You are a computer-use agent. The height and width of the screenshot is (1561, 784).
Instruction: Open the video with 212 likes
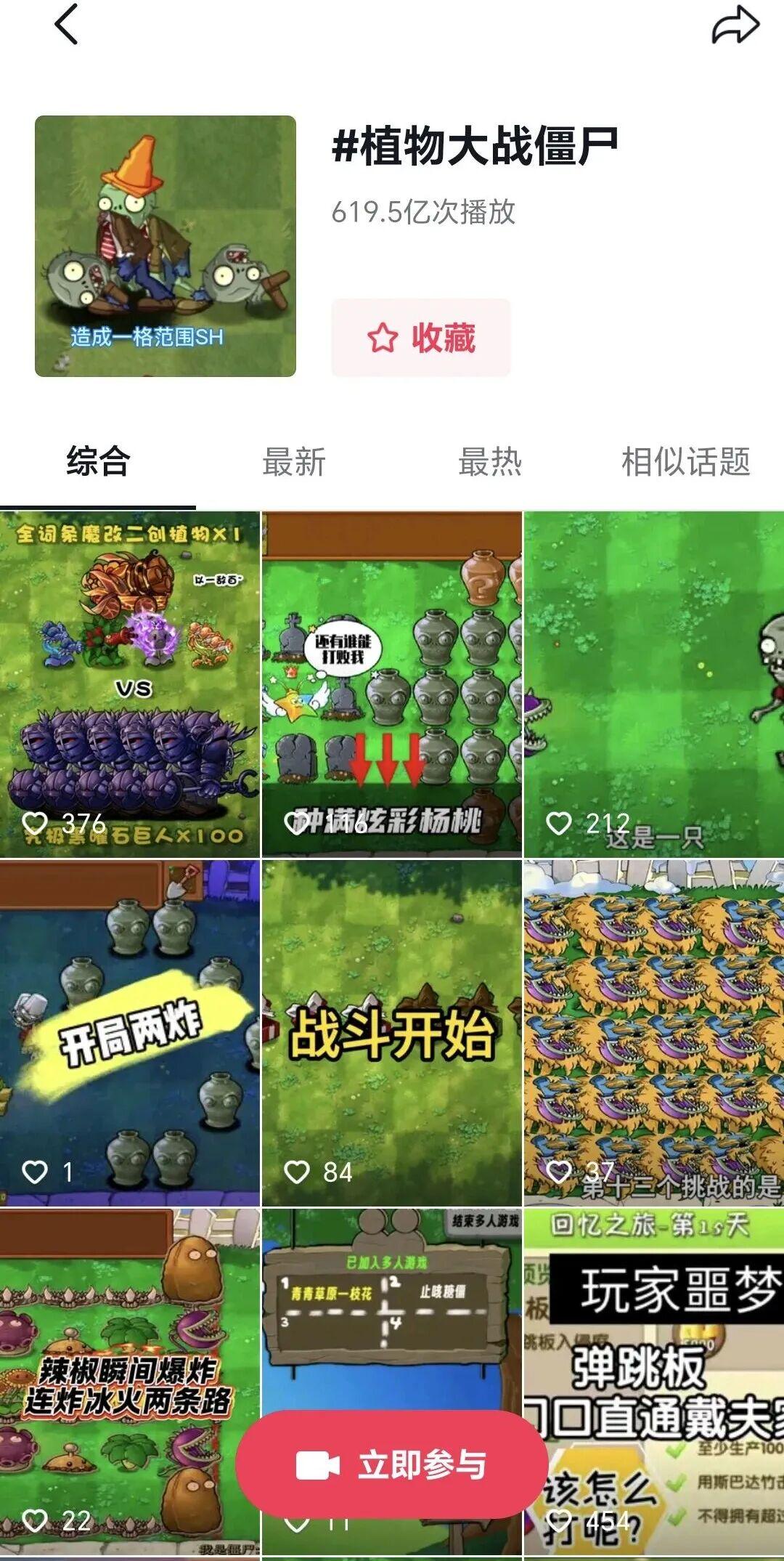pos(653,684)
